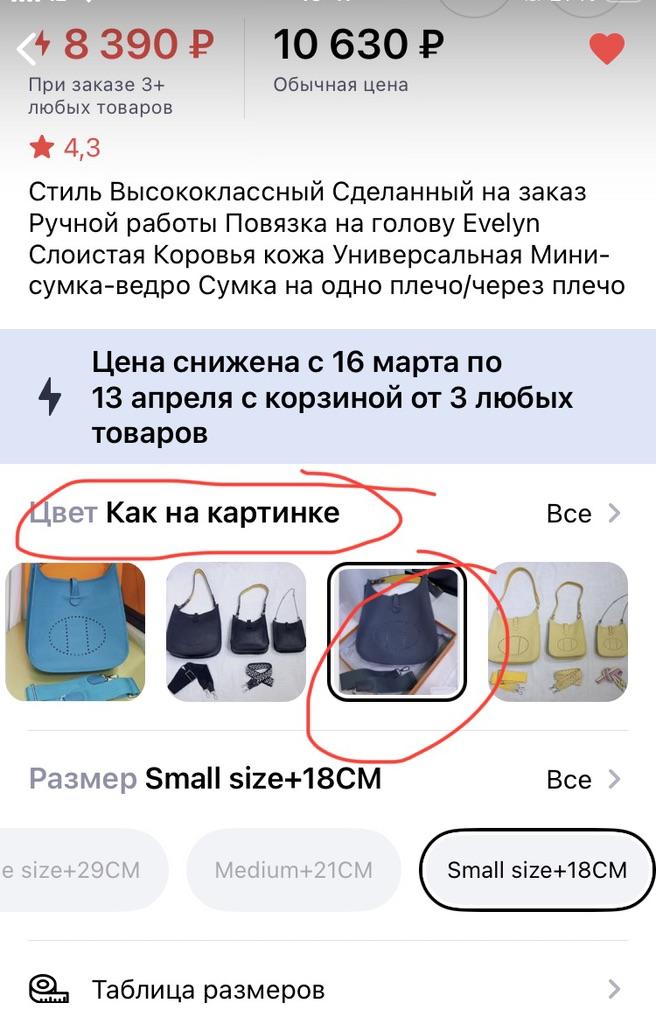
Task: Open all colors with the Все link
Action: click(x=583, y=514)
